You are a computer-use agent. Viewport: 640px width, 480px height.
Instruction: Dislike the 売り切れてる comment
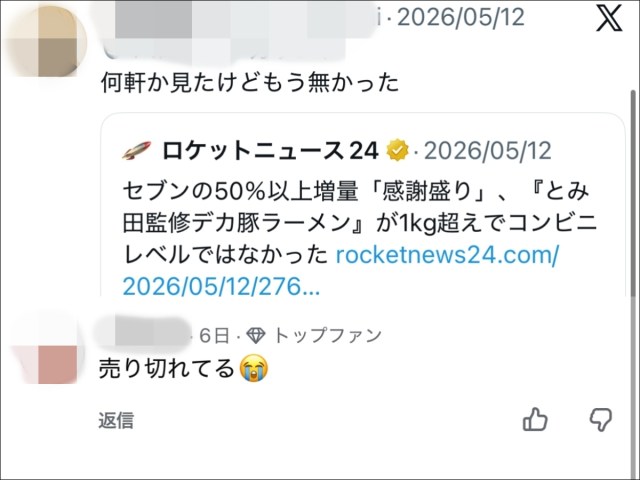pyautogui.click(x=601, y=420)
